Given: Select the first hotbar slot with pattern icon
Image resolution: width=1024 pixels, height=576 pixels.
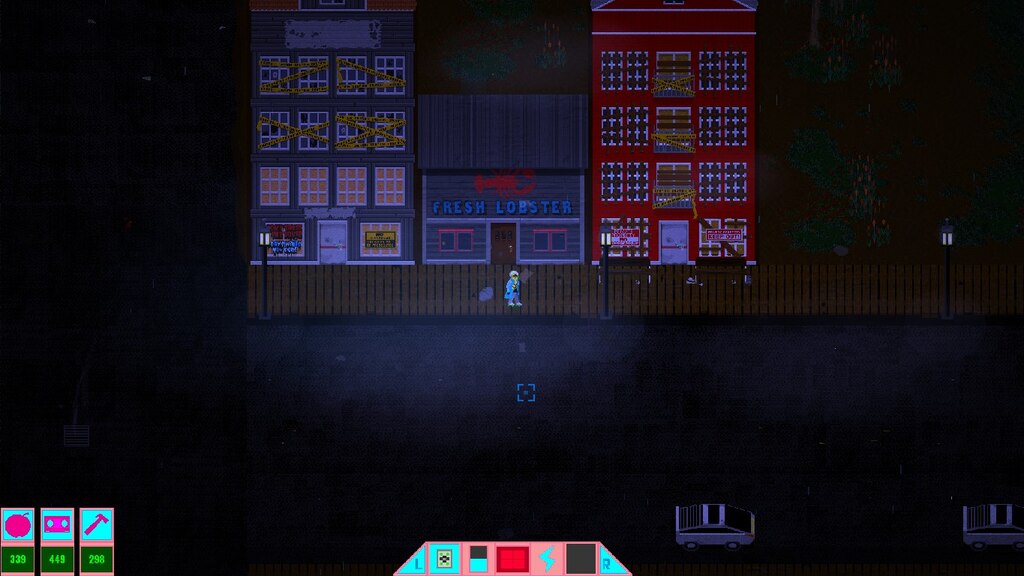Looking at the screenshot, I should pyautogui.click(x=445, y=559).
